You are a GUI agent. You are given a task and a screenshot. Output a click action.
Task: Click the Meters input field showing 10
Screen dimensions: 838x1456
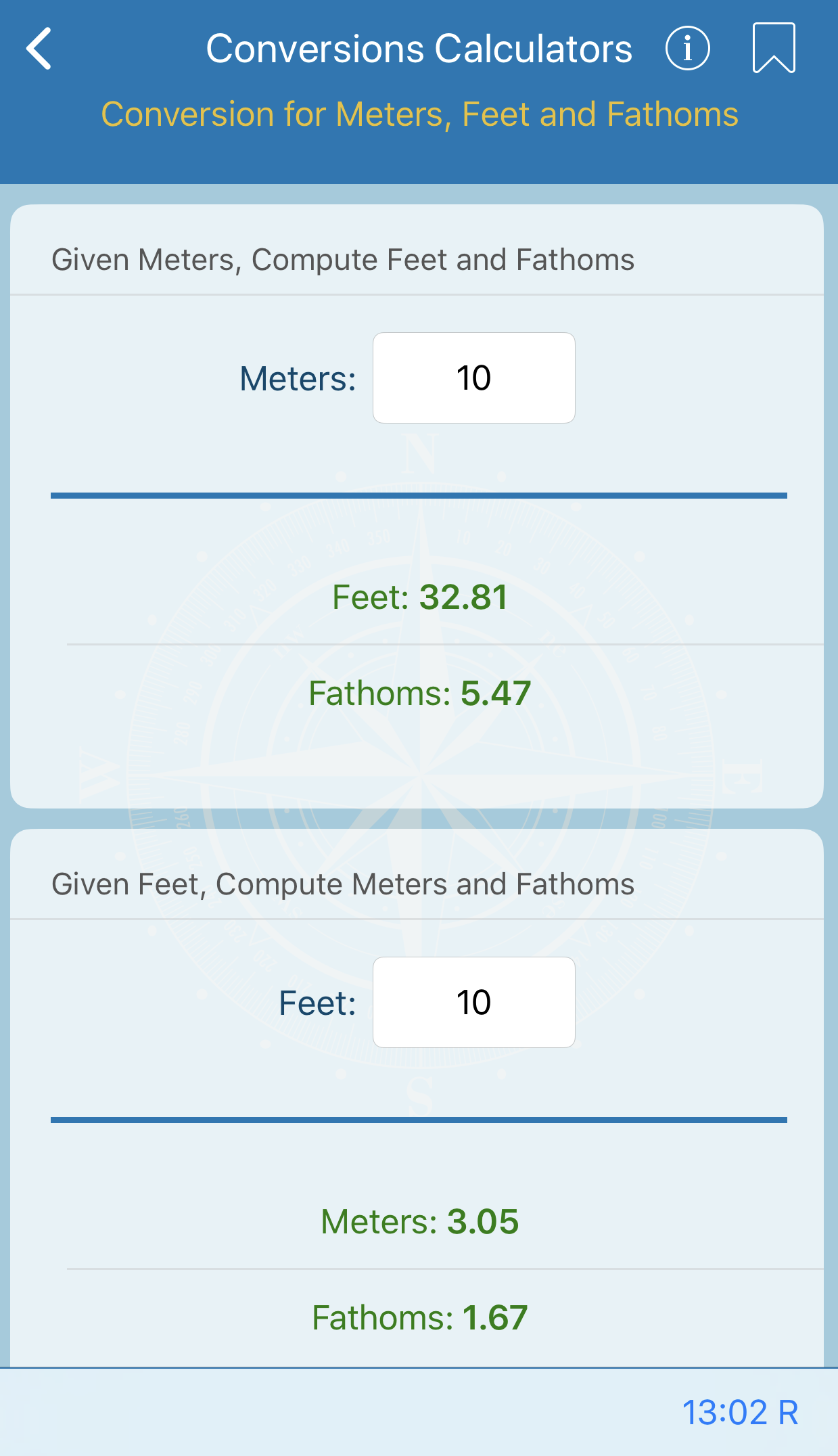point(473,378)
